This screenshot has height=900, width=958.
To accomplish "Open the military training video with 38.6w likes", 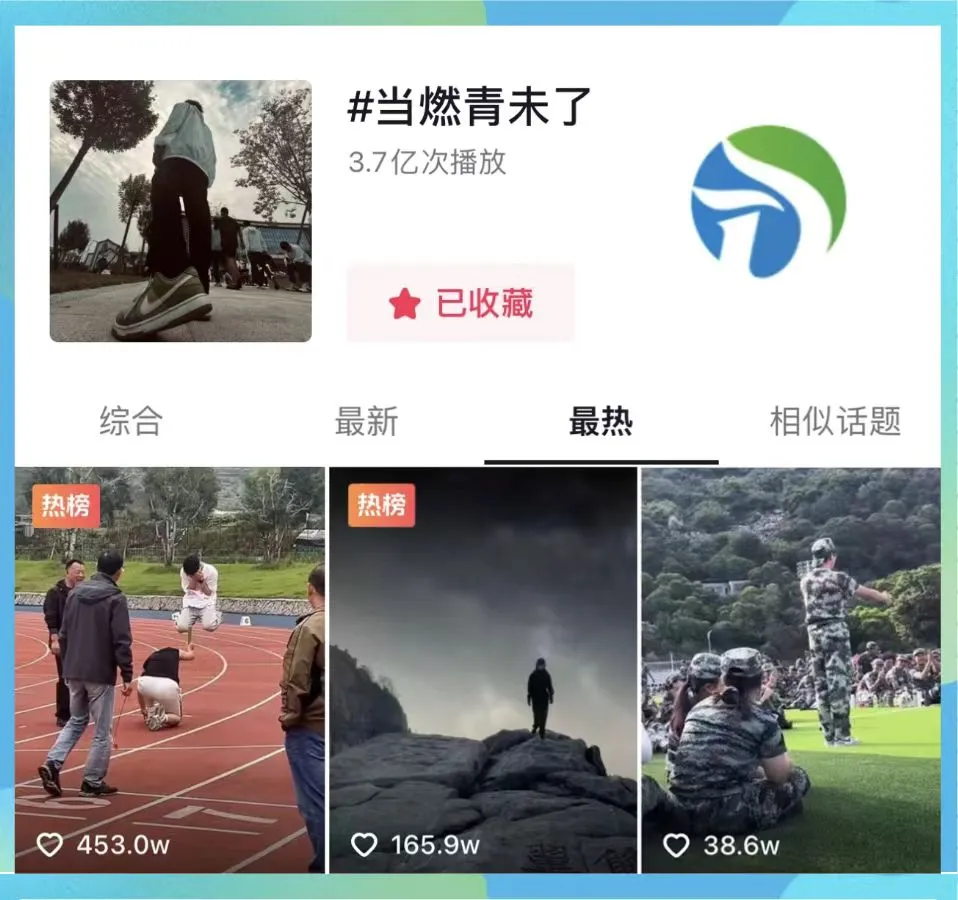I will [x=790, y=670].
